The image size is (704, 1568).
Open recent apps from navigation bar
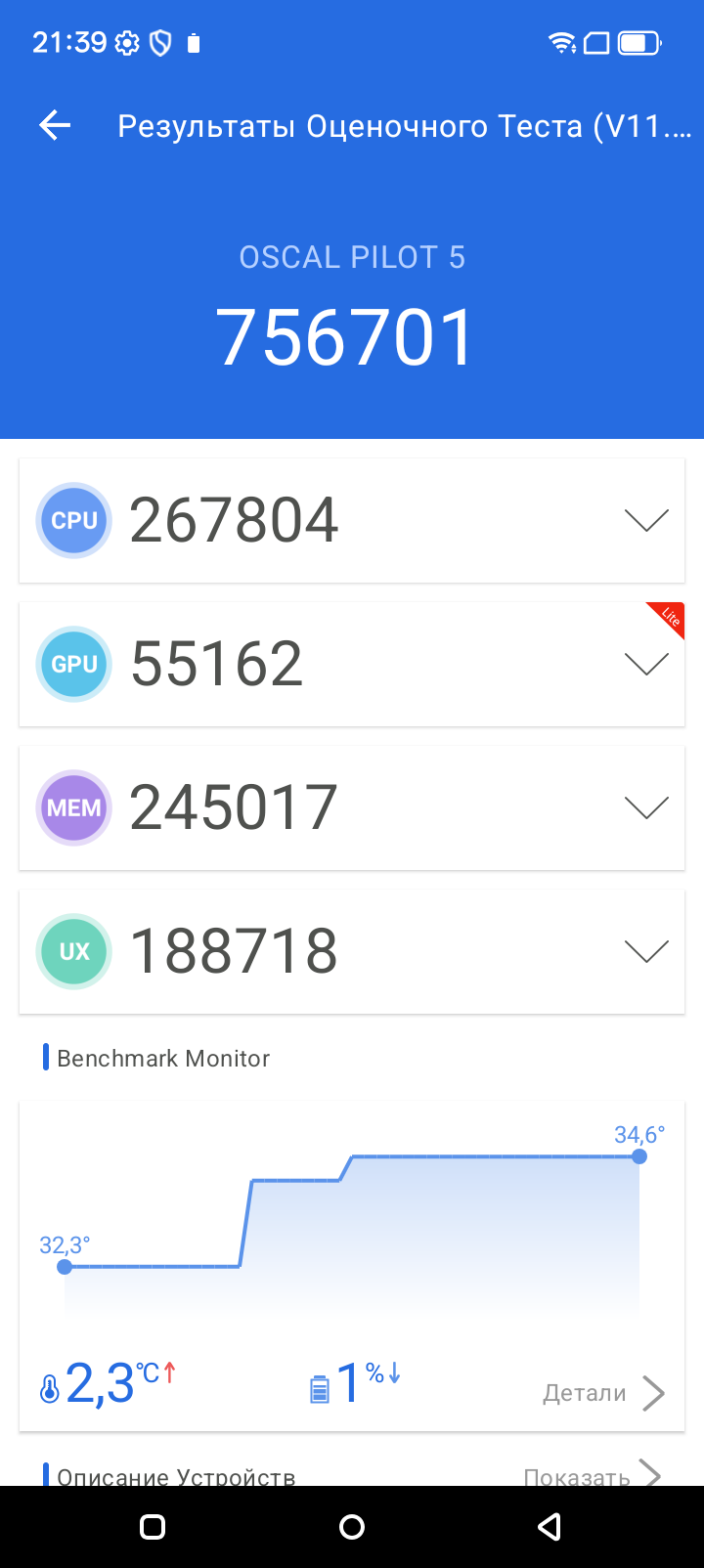click(x=153, y=1527)
